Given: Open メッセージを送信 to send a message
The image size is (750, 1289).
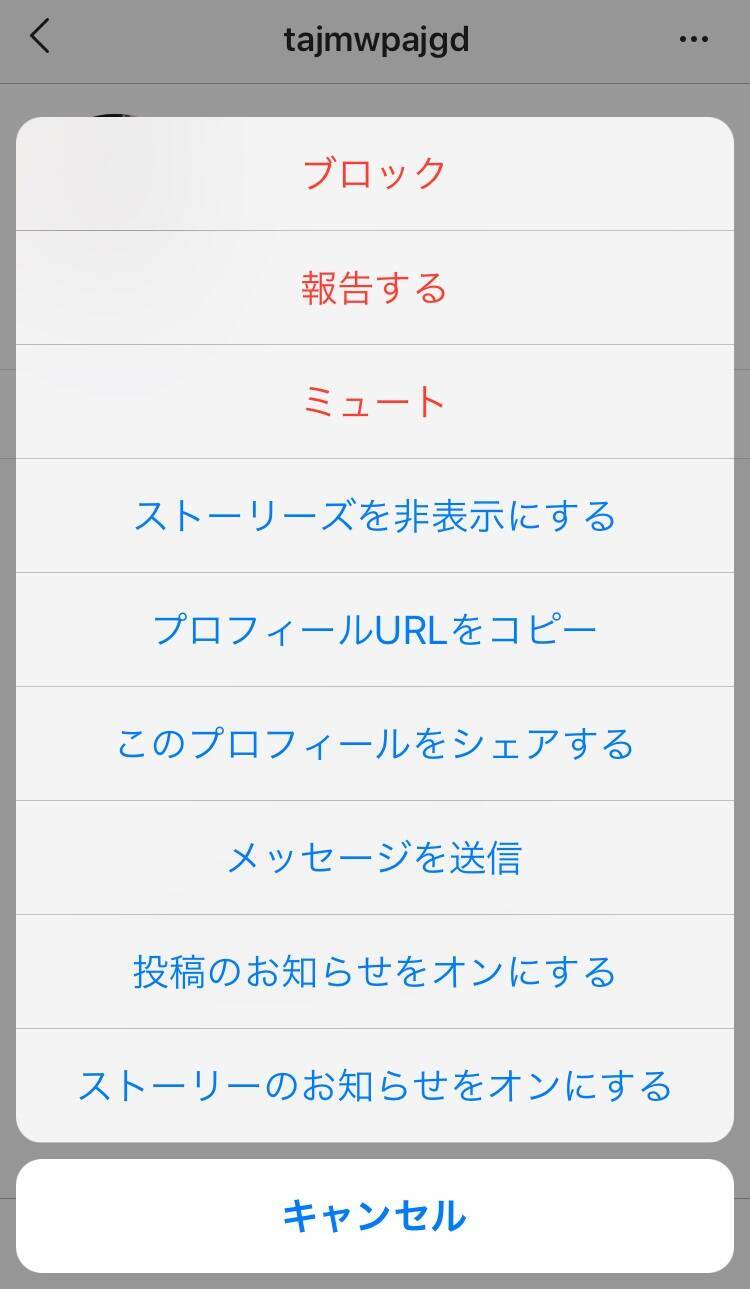Looking at the screenshot, I should 375,858.
